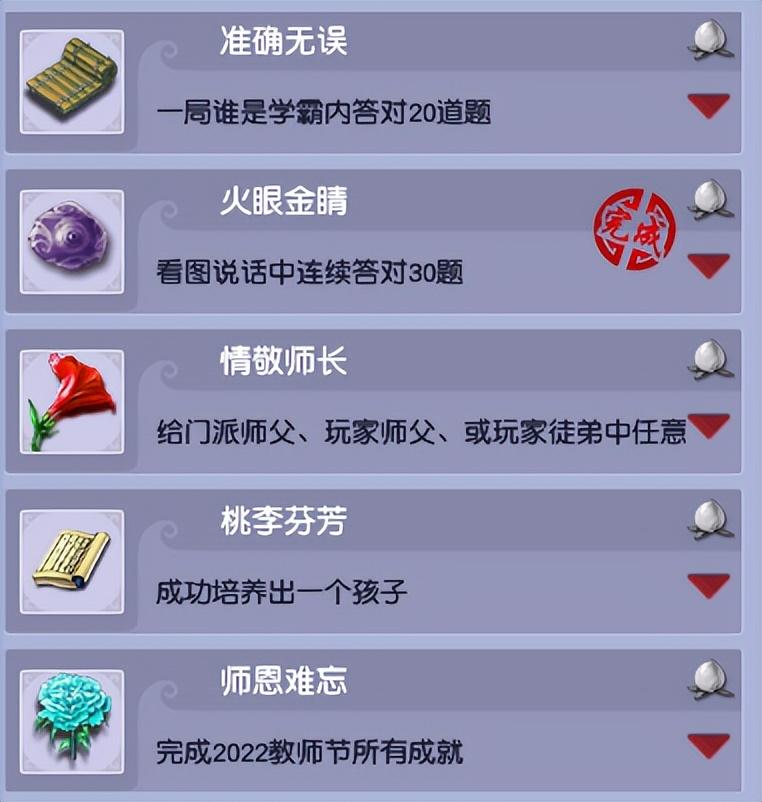Tap the red flower icon for 情敬师长
Image resolution: width=762 pixels, height=802 pixels.
click(72, 401)
